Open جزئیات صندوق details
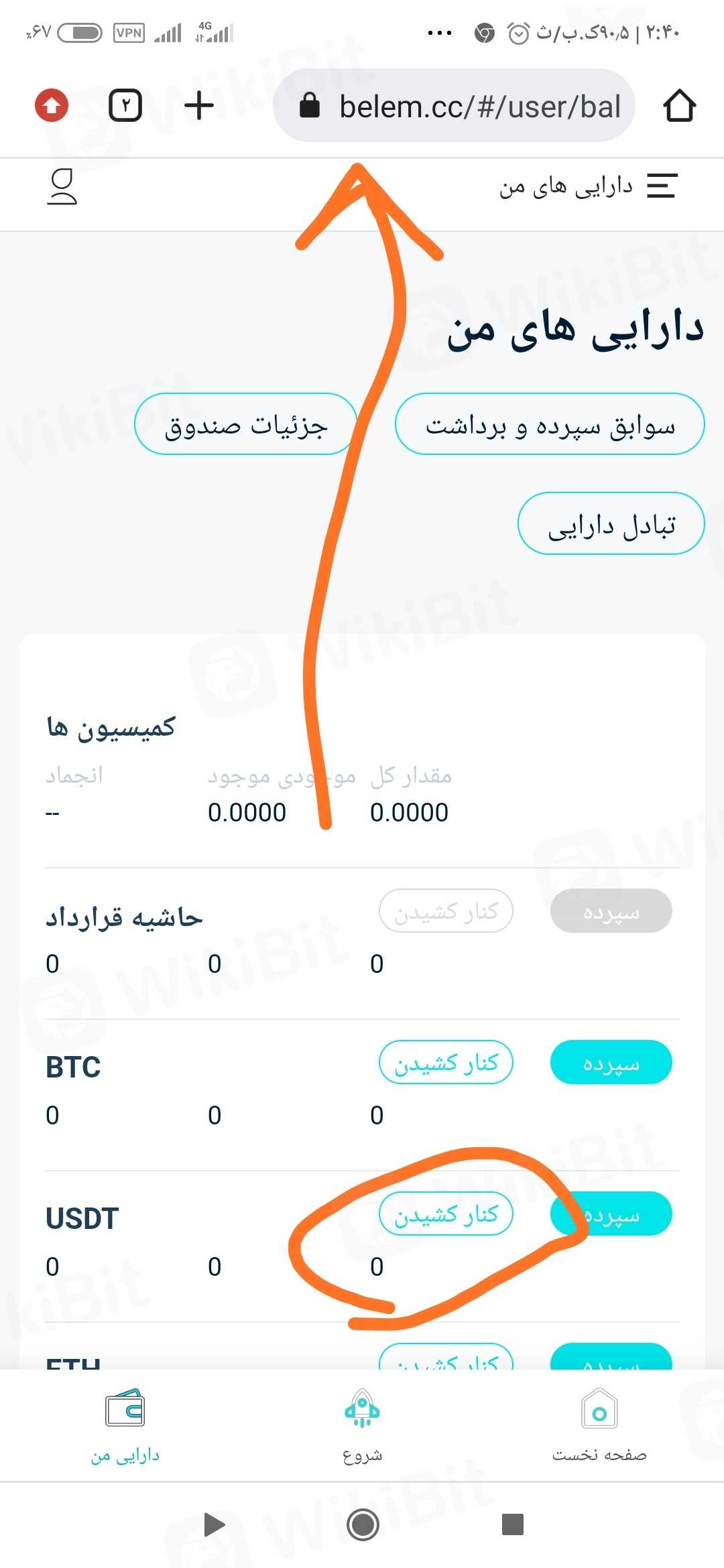The width and height of the screenshot is (724, 1568). (x=246, y=424)
